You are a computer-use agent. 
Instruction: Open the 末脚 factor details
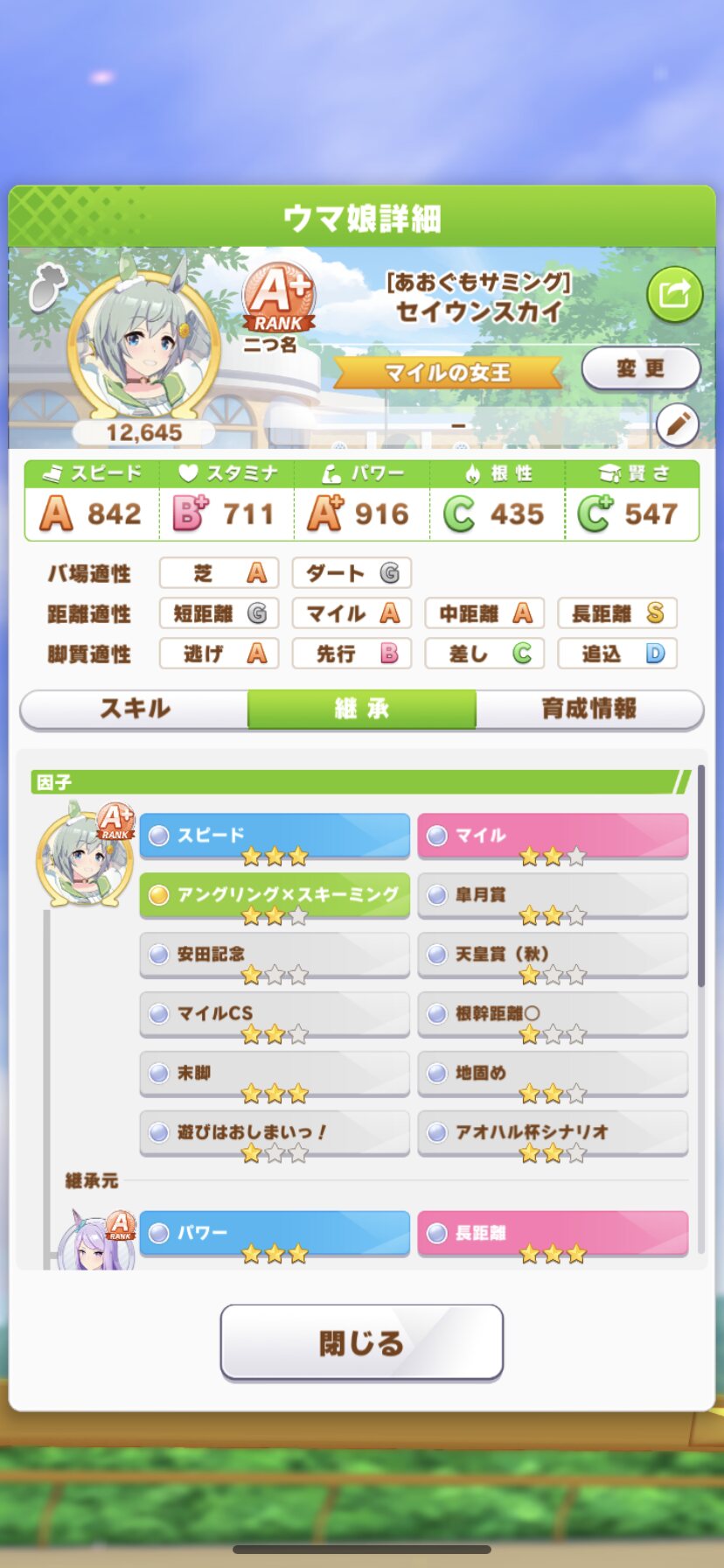[275, 1073]
